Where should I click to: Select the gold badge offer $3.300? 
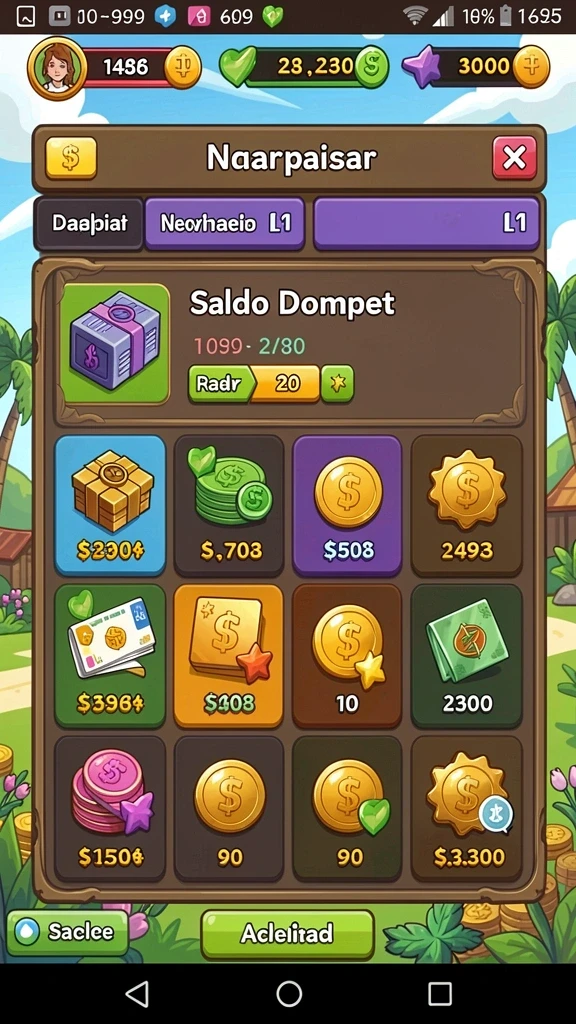(466, 808)
